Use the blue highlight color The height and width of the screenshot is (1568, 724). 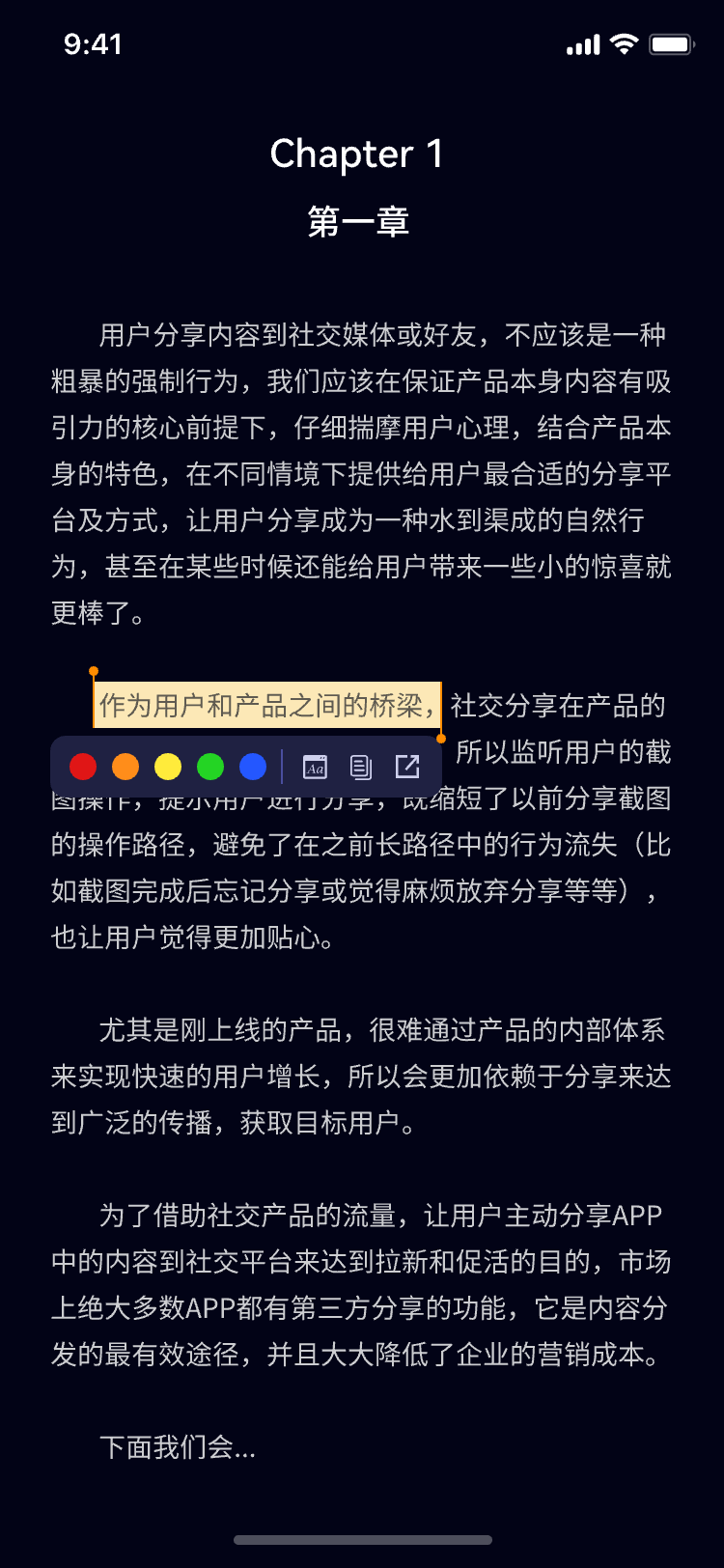253,767
